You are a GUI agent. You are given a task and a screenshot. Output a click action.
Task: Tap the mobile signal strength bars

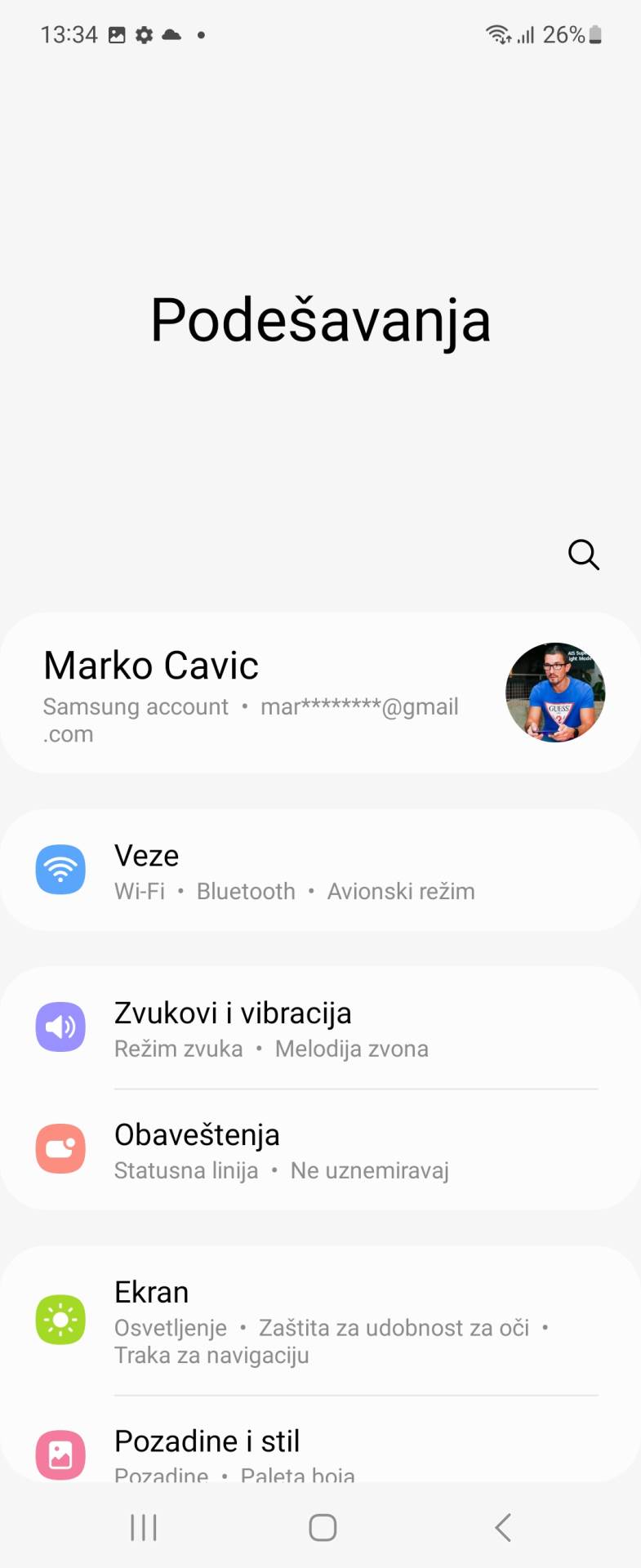(525, 34)
